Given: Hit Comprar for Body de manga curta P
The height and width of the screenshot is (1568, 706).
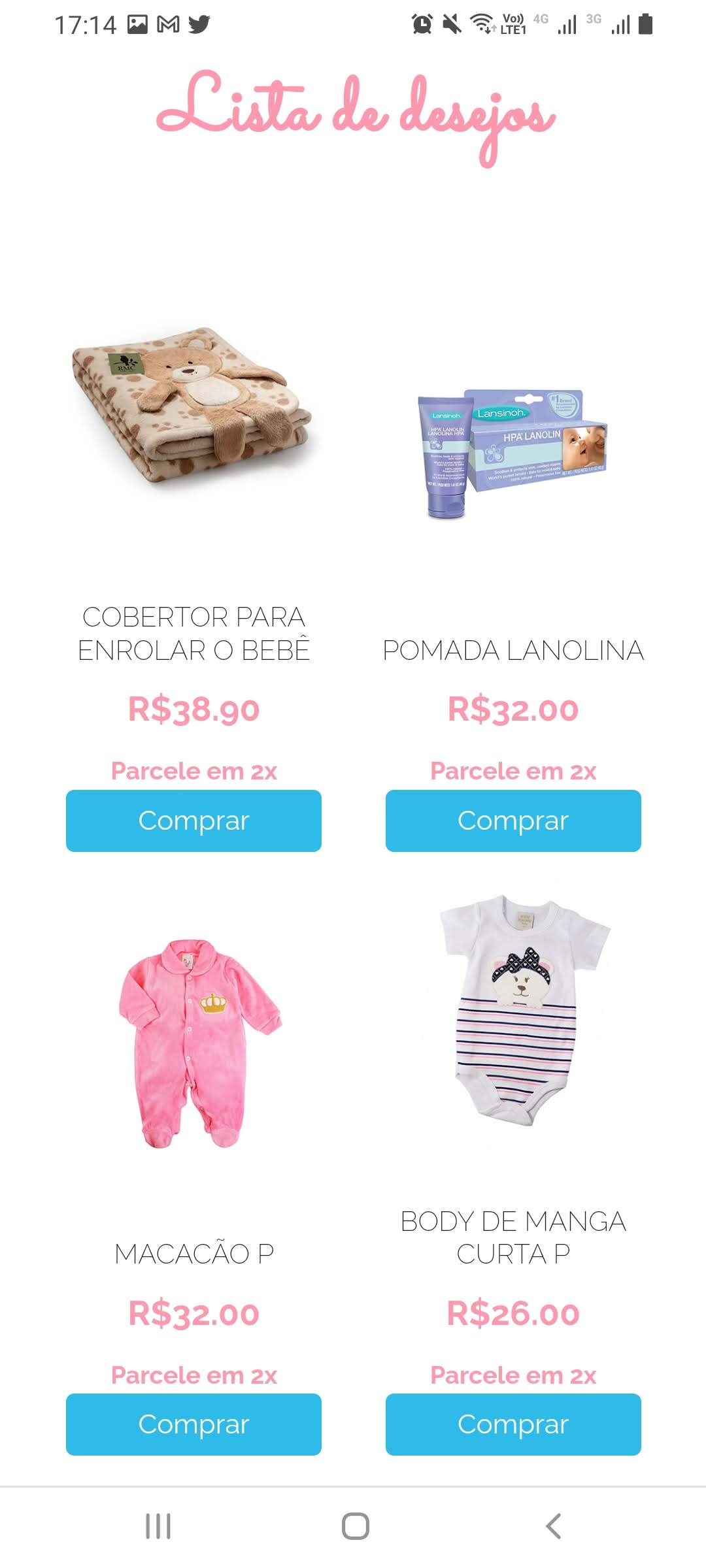Looking at the screenshot, I should 513,1424.
